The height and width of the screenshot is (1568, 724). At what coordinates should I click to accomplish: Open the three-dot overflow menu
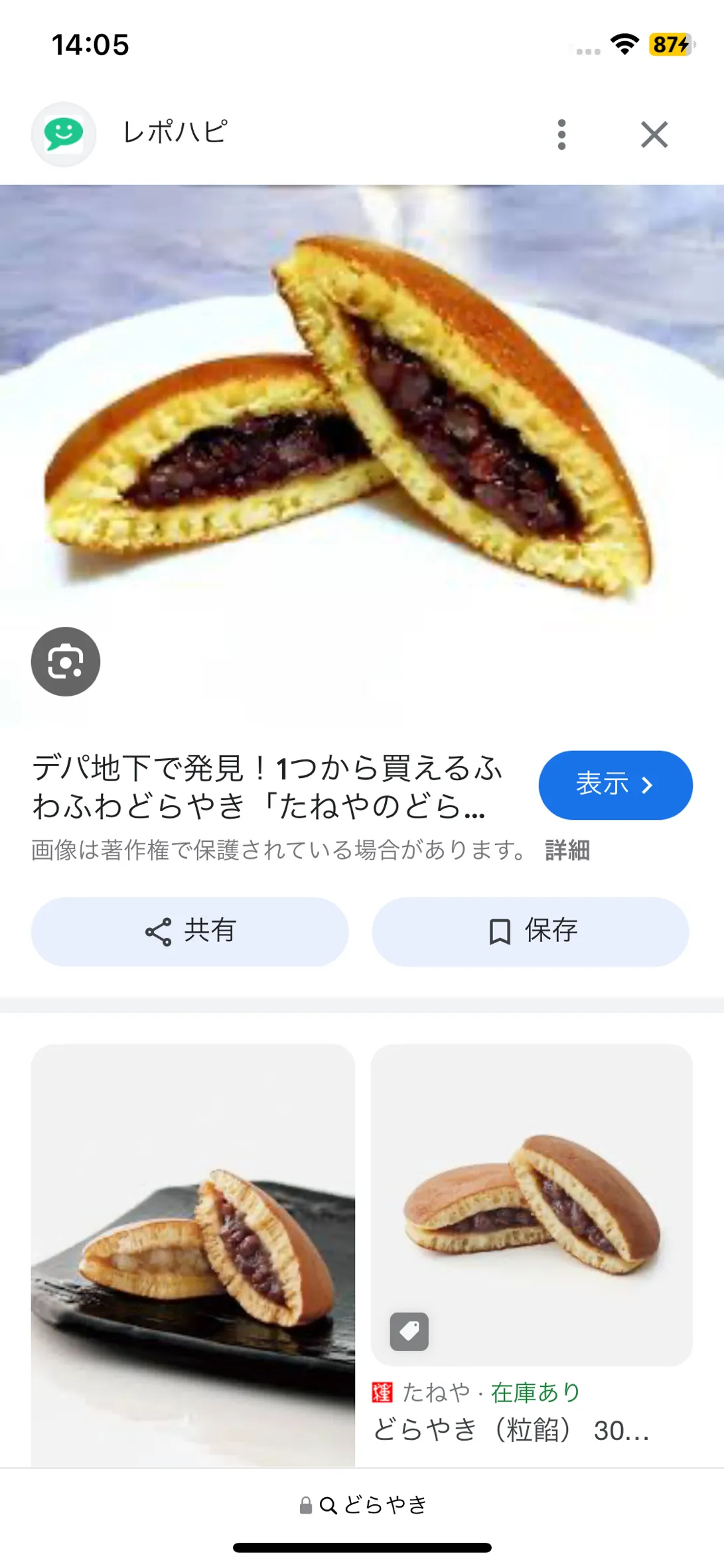pyautogui.click(x=561, y=135)
